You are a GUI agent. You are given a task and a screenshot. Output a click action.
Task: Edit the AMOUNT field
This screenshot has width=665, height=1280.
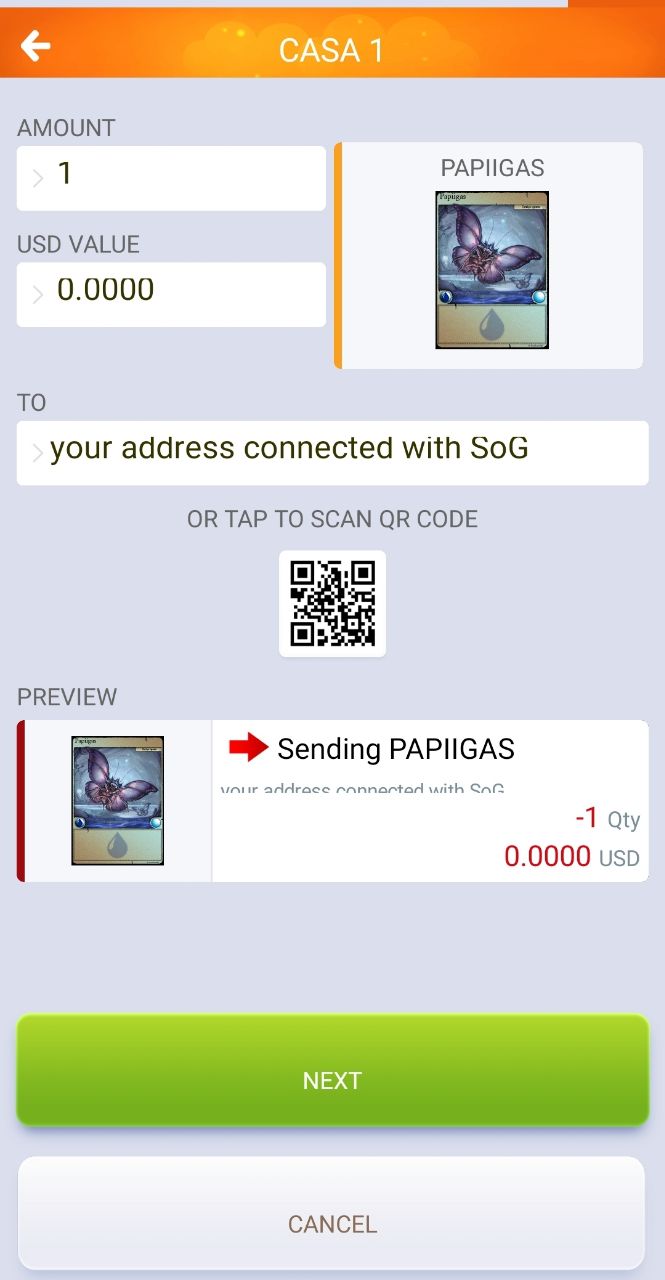(x=171, y=178)
